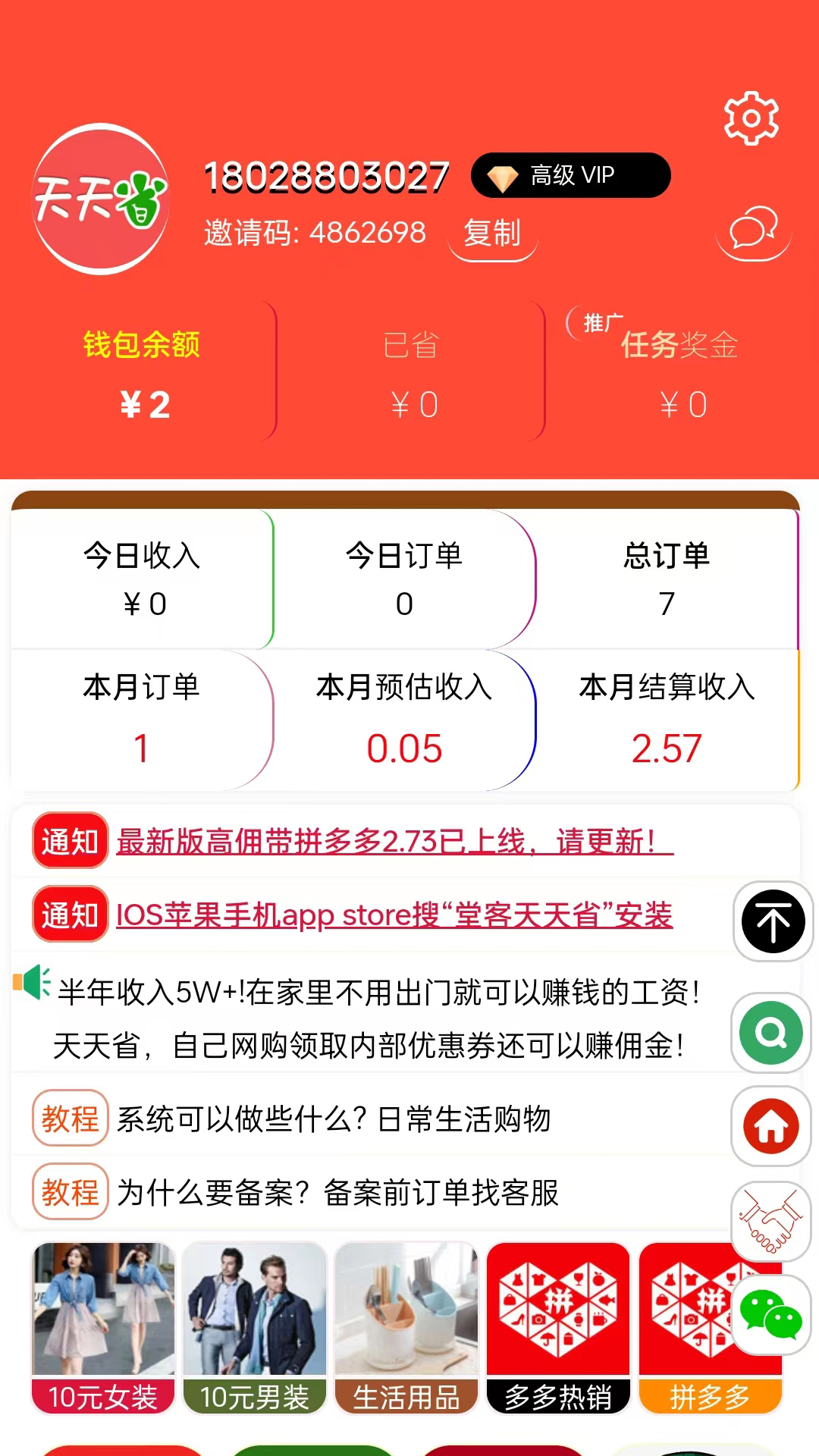Screen dimensions: 819x1456
Task: Open the chat messages icon
Action: (x=753, y=231)
